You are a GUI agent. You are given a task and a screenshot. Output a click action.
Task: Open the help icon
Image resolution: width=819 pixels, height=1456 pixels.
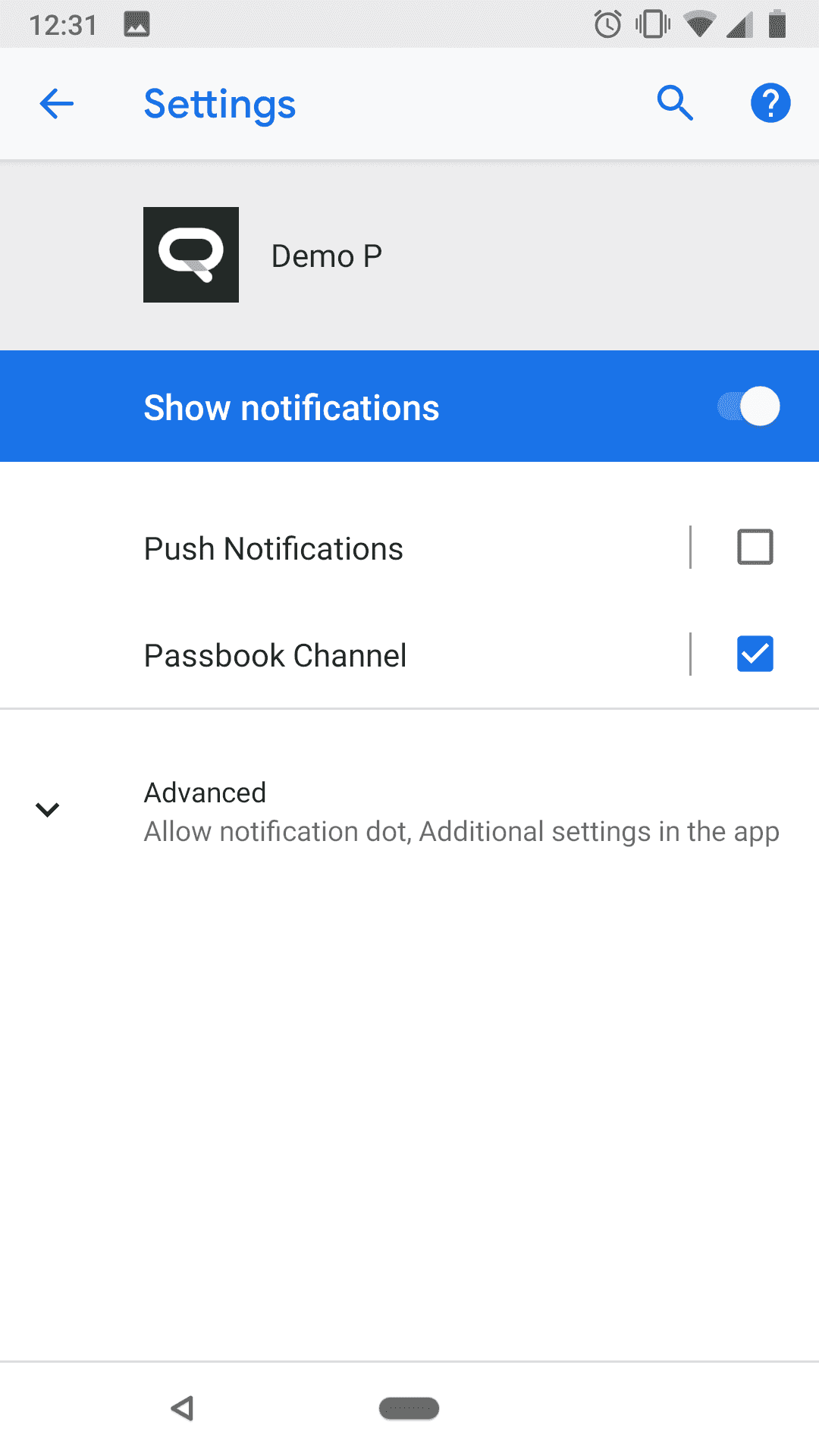click(770, 103)
